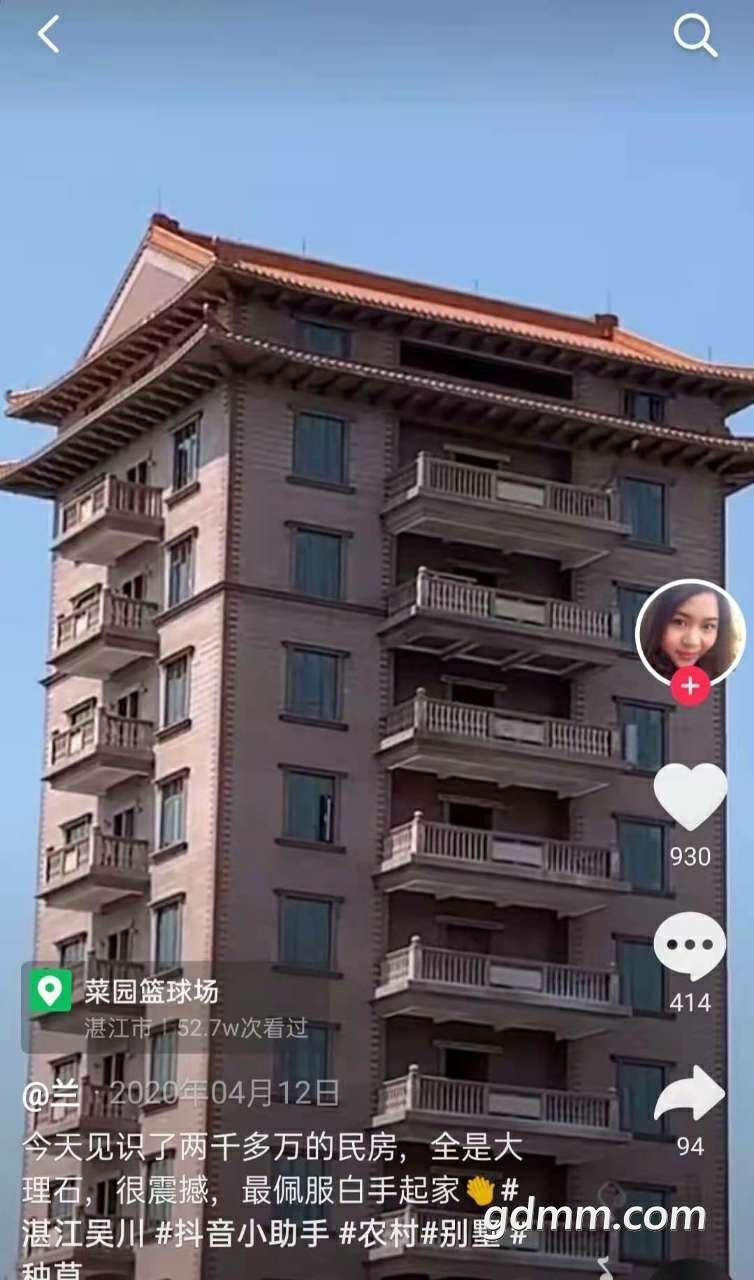This screenshot has width=754, height=1280.
Task: Tap the @兰 username
Action: [x=50, y=1095]
